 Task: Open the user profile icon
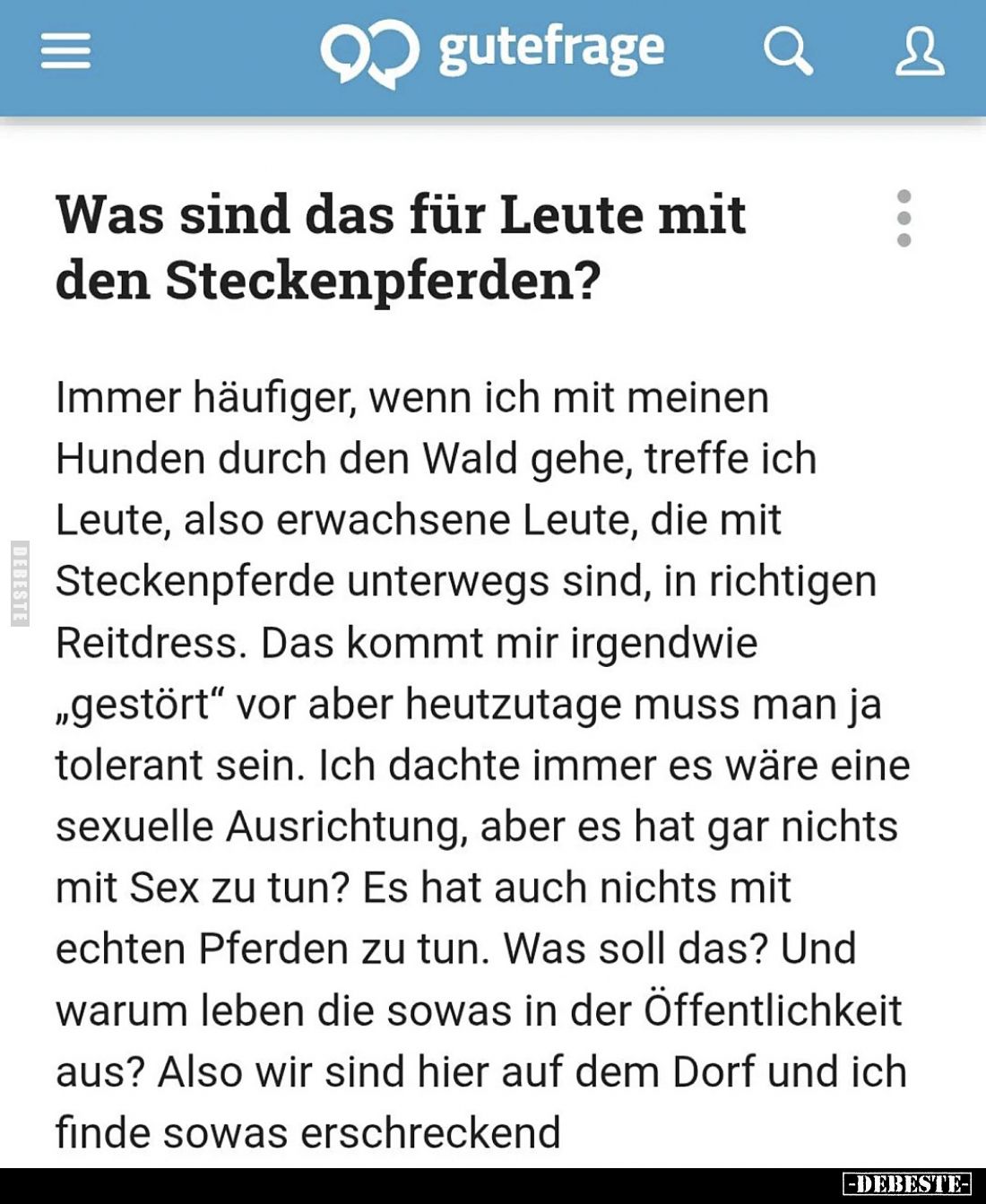[x=919, y=51]
